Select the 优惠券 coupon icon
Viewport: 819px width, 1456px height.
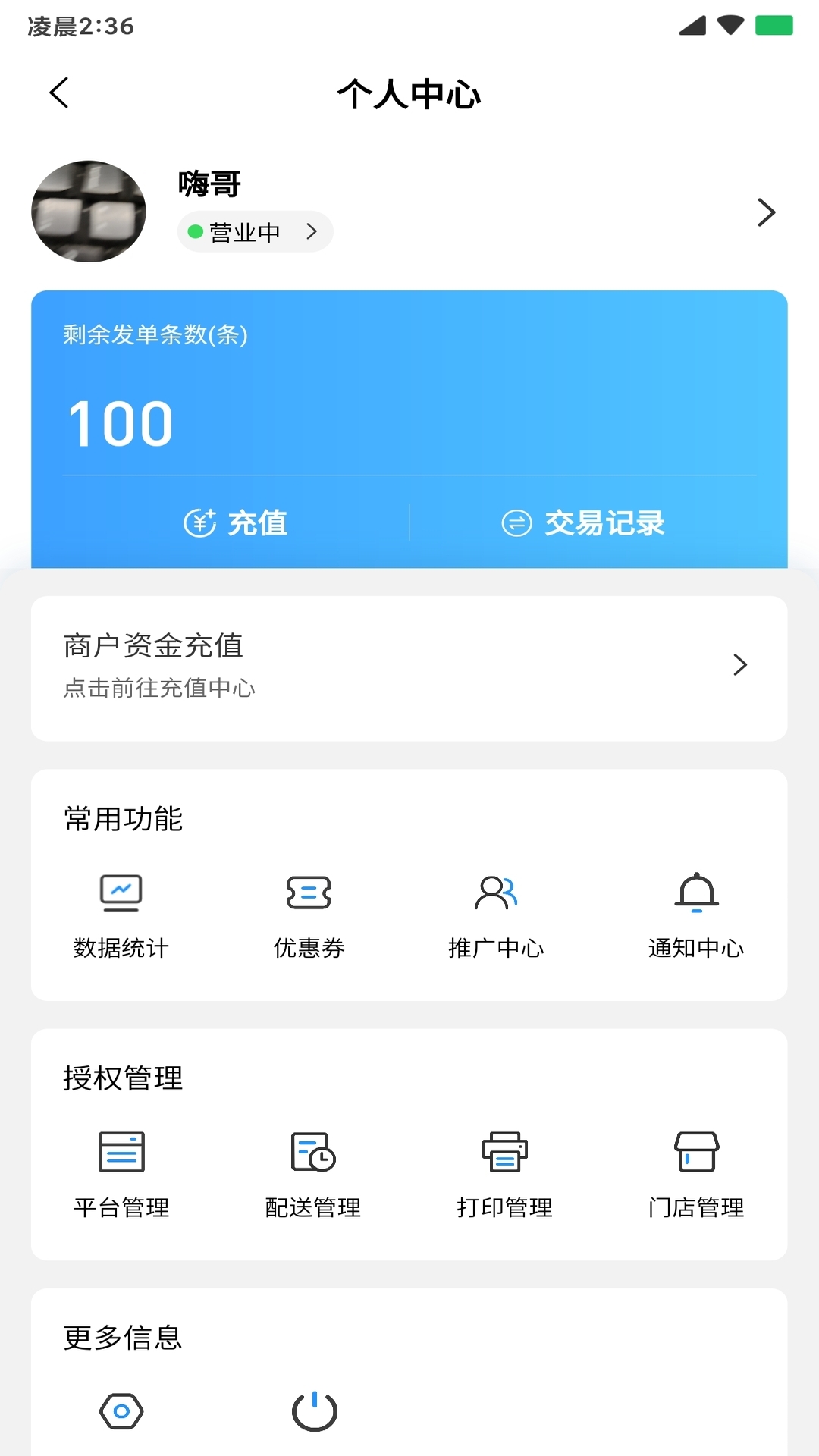tap(309, 893)
